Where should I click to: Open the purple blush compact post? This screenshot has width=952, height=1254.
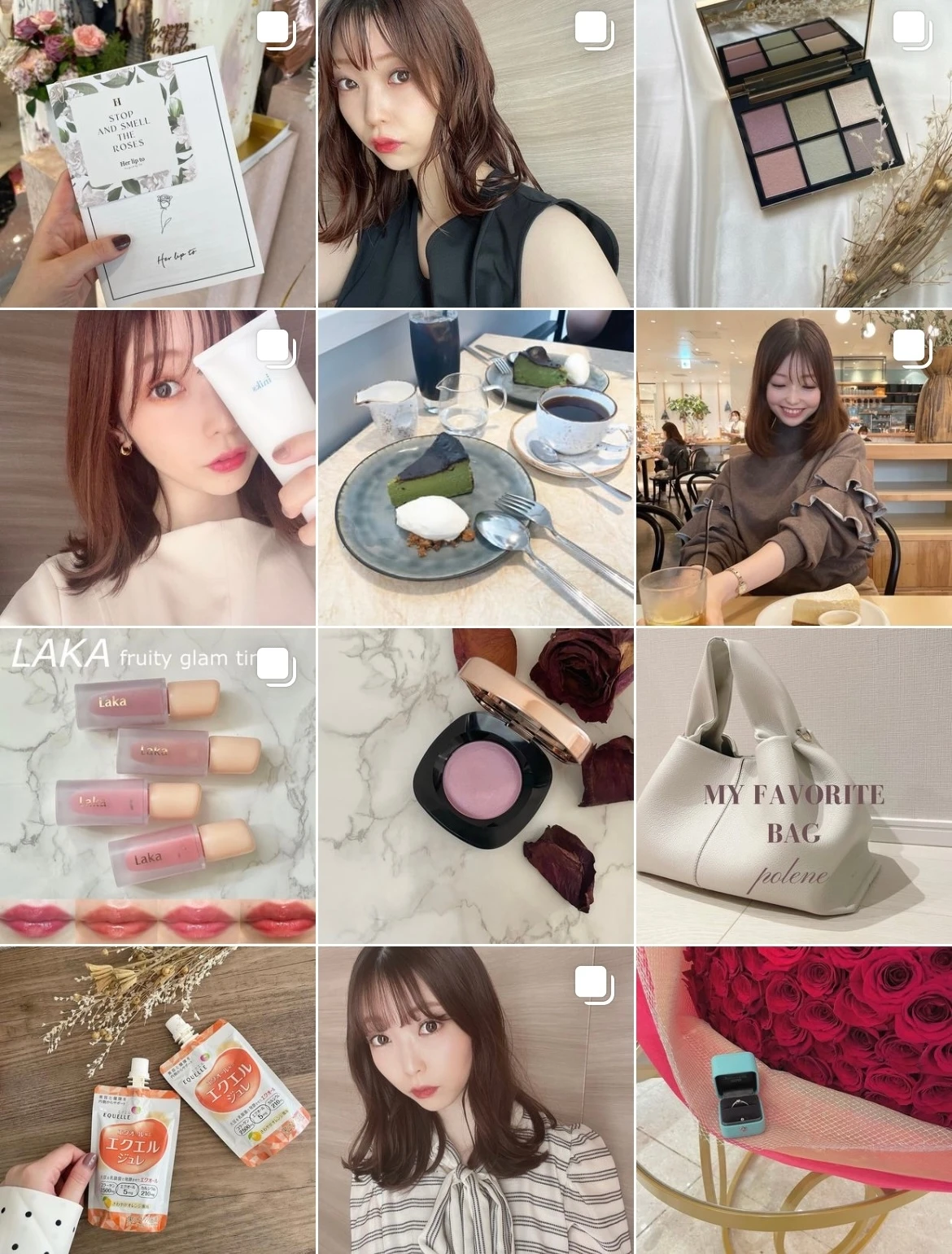click(475, 785)
